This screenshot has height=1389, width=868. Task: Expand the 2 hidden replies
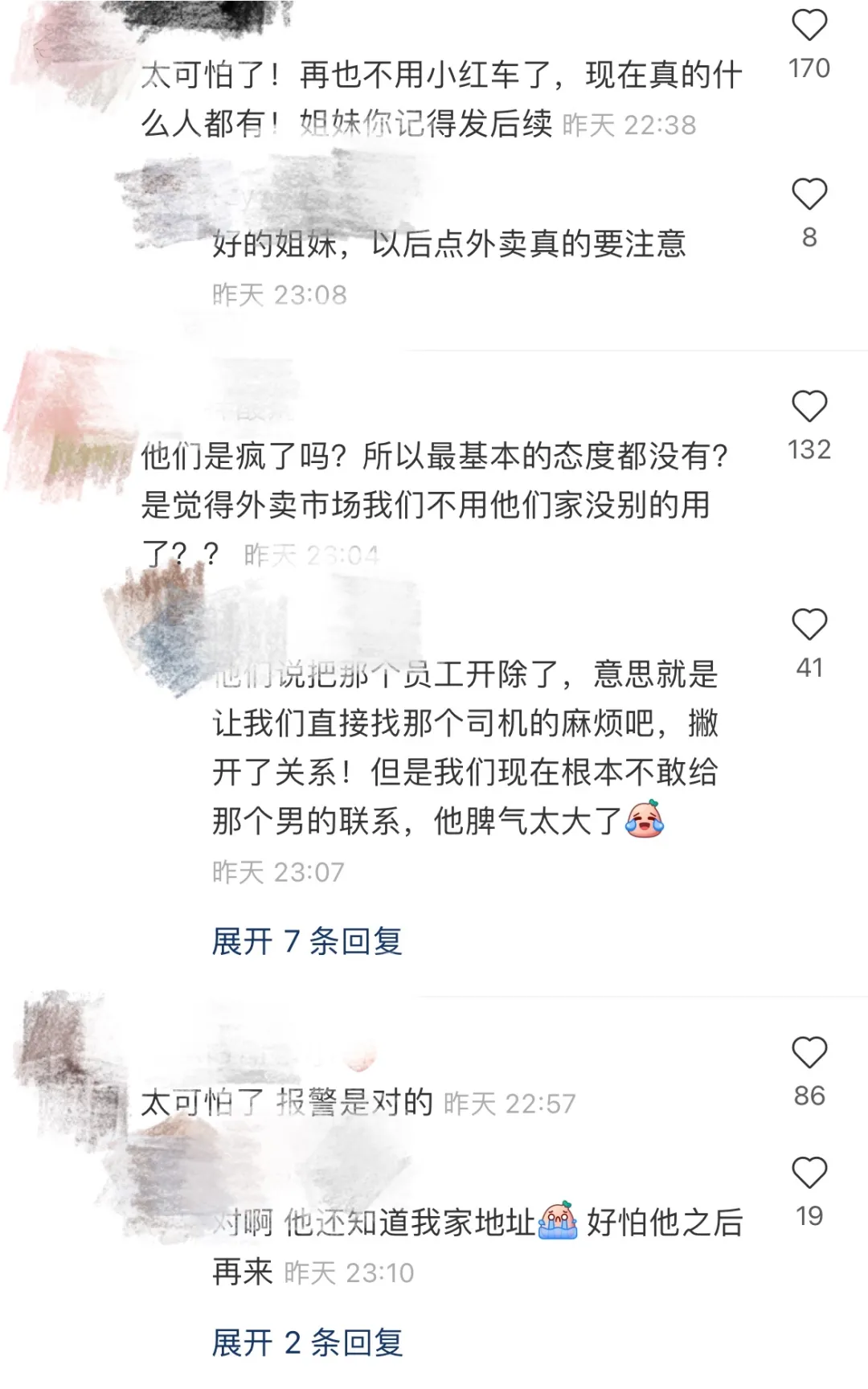click(307, 1343)
